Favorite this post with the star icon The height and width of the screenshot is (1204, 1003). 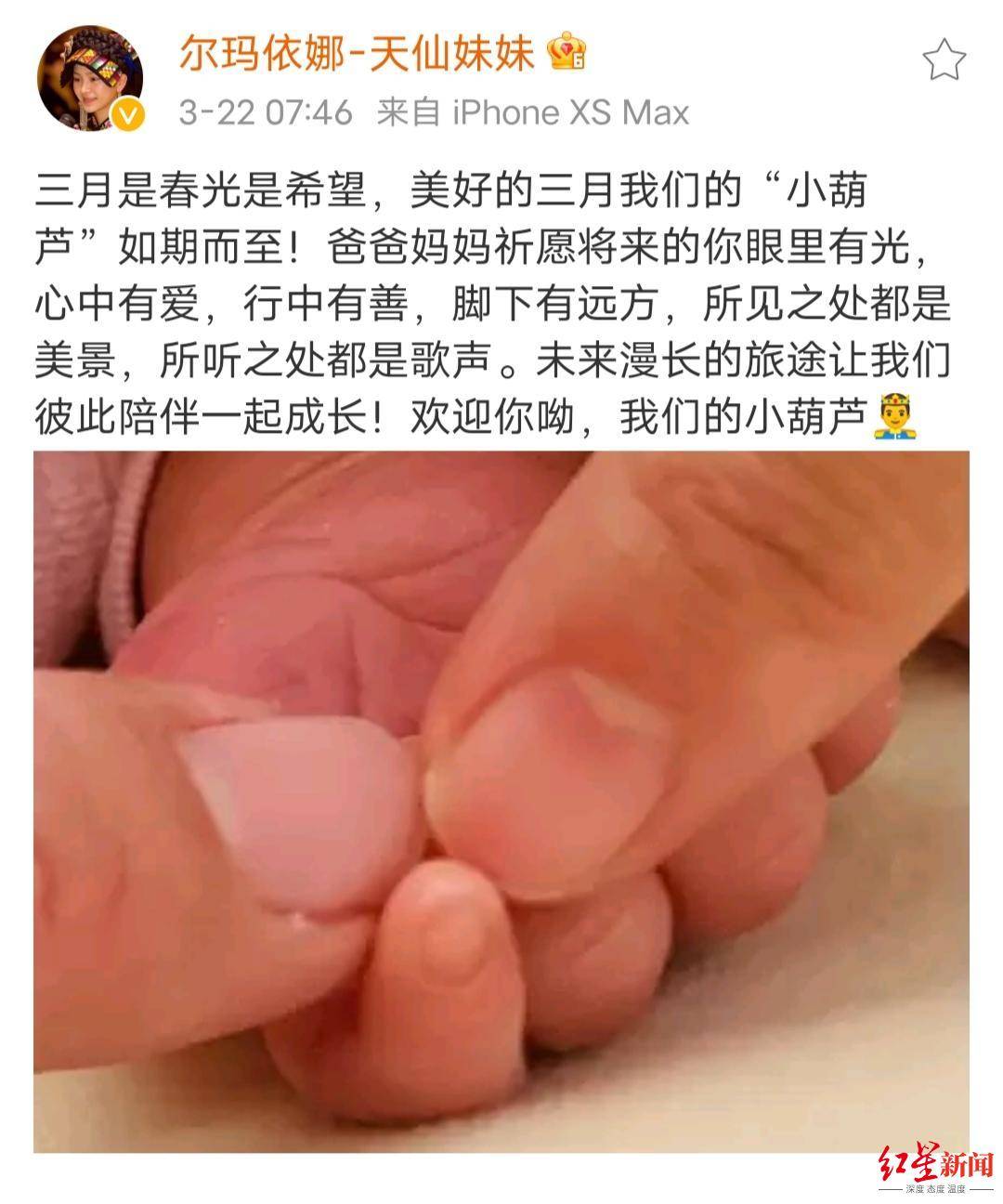pyautogui.click(x=944, y=60)
